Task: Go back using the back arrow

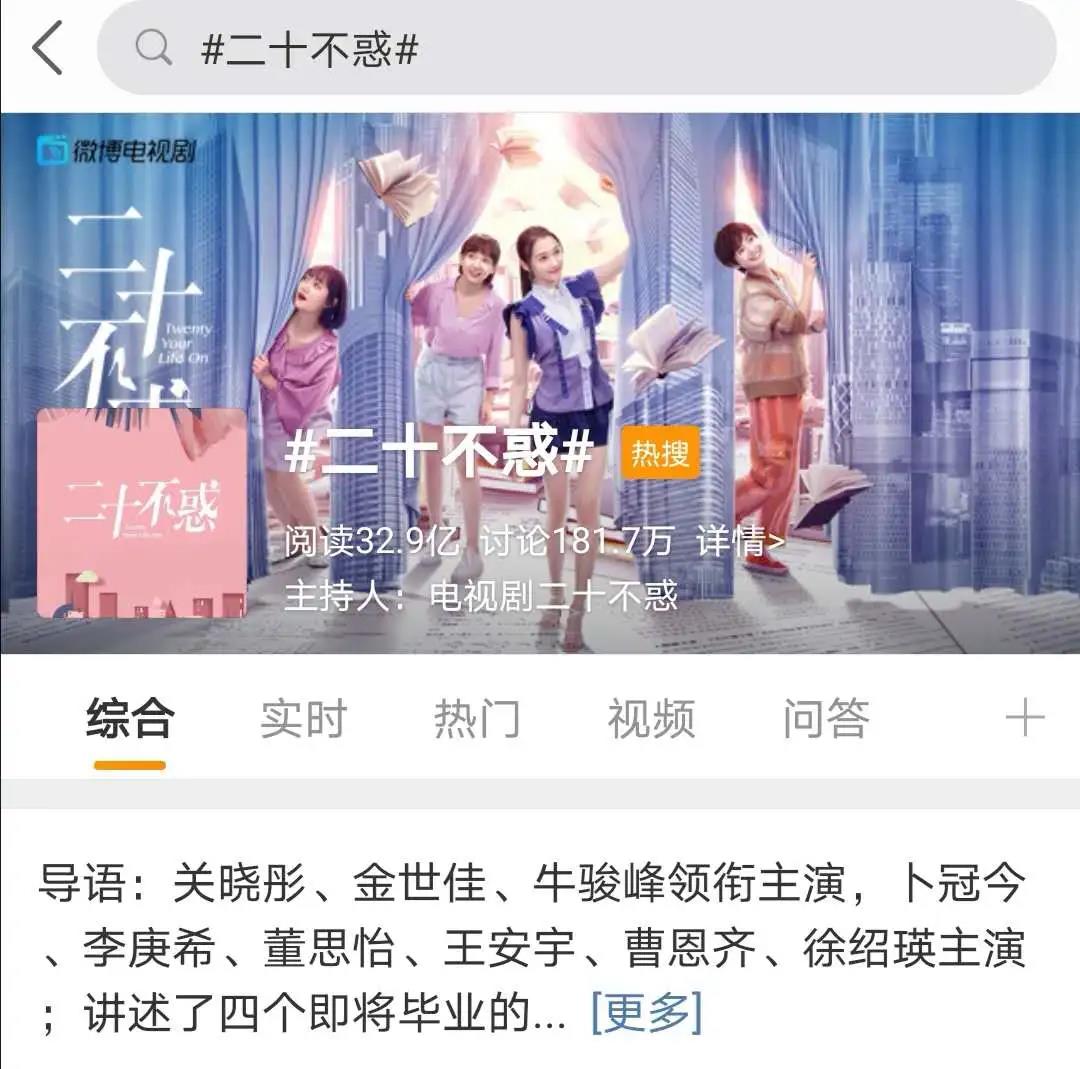Action: [48, 48]
